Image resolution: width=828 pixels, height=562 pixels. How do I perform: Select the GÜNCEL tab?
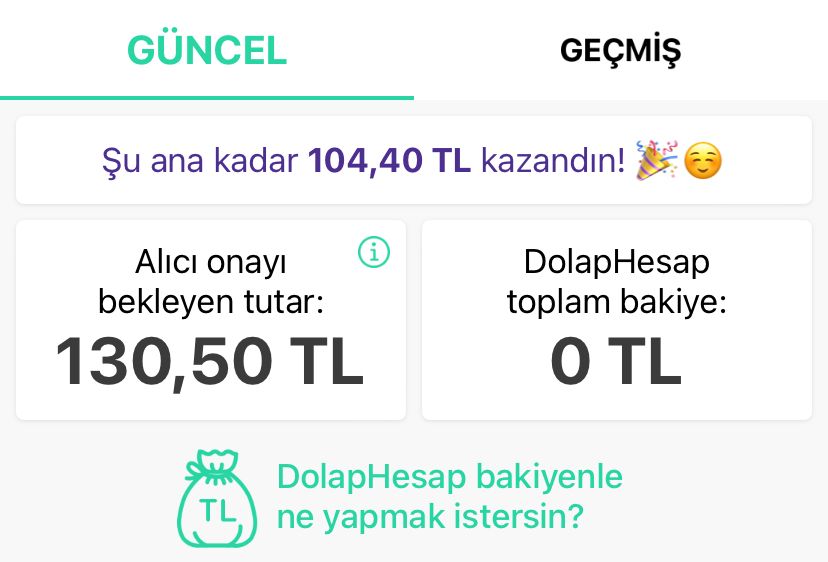(207, 50)
